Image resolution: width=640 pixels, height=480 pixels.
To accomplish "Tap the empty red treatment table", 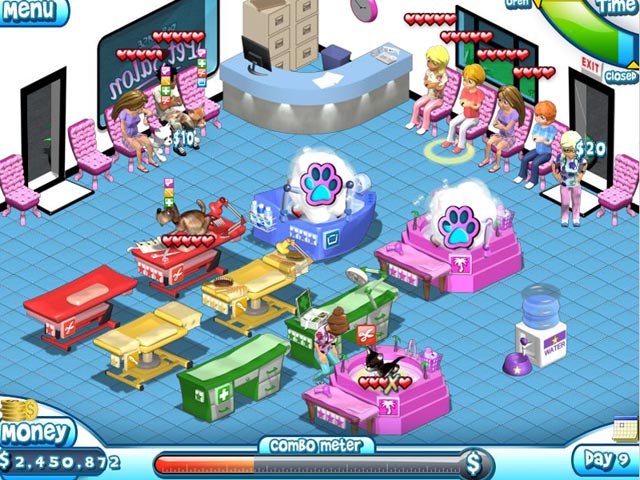I will point(80,300).
